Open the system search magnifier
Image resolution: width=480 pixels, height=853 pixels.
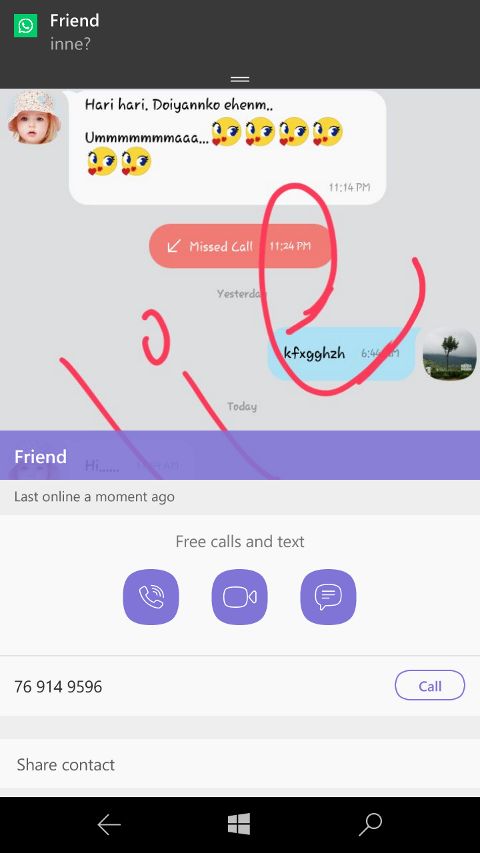(371, 825)
